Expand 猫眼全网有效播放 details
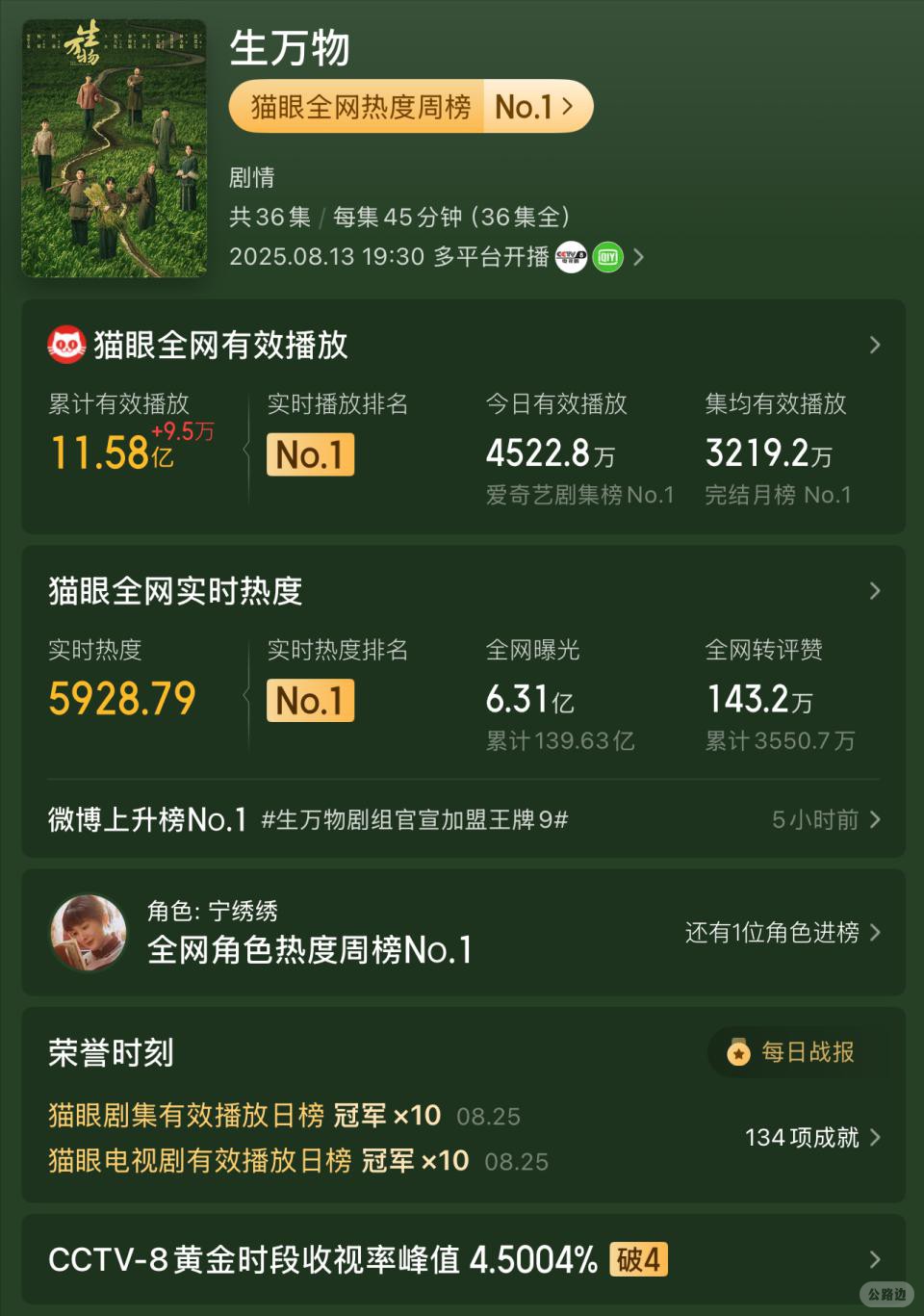Screen dimensions: 924x1316 coord(874,345)
